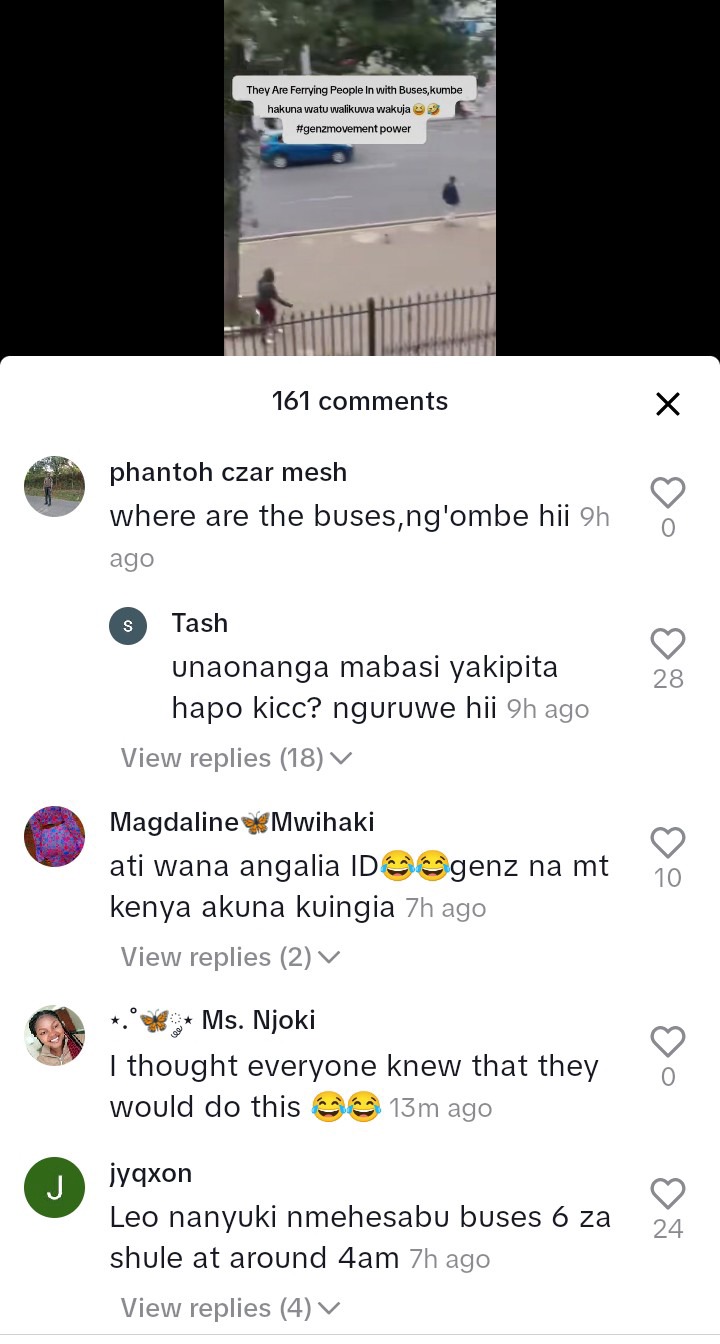Image resolution: width=720 pixels, height=1344 pixels.
Task: Close the comments panel
Action: pyautogui.click(x=667, y=404)
